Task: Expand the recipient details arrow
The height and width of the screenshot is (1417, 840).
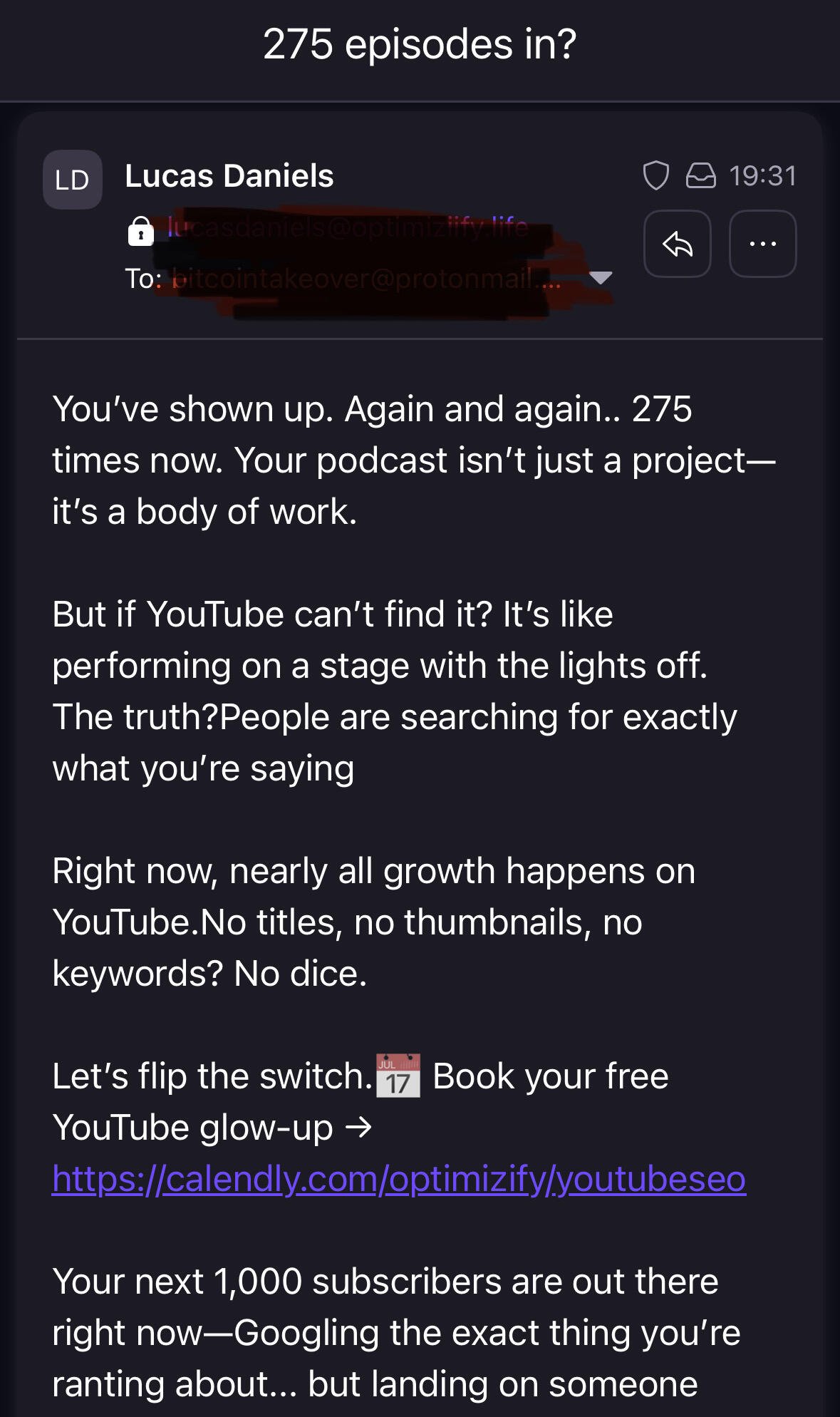Action: pyautogui.click(x=601, y=277)
